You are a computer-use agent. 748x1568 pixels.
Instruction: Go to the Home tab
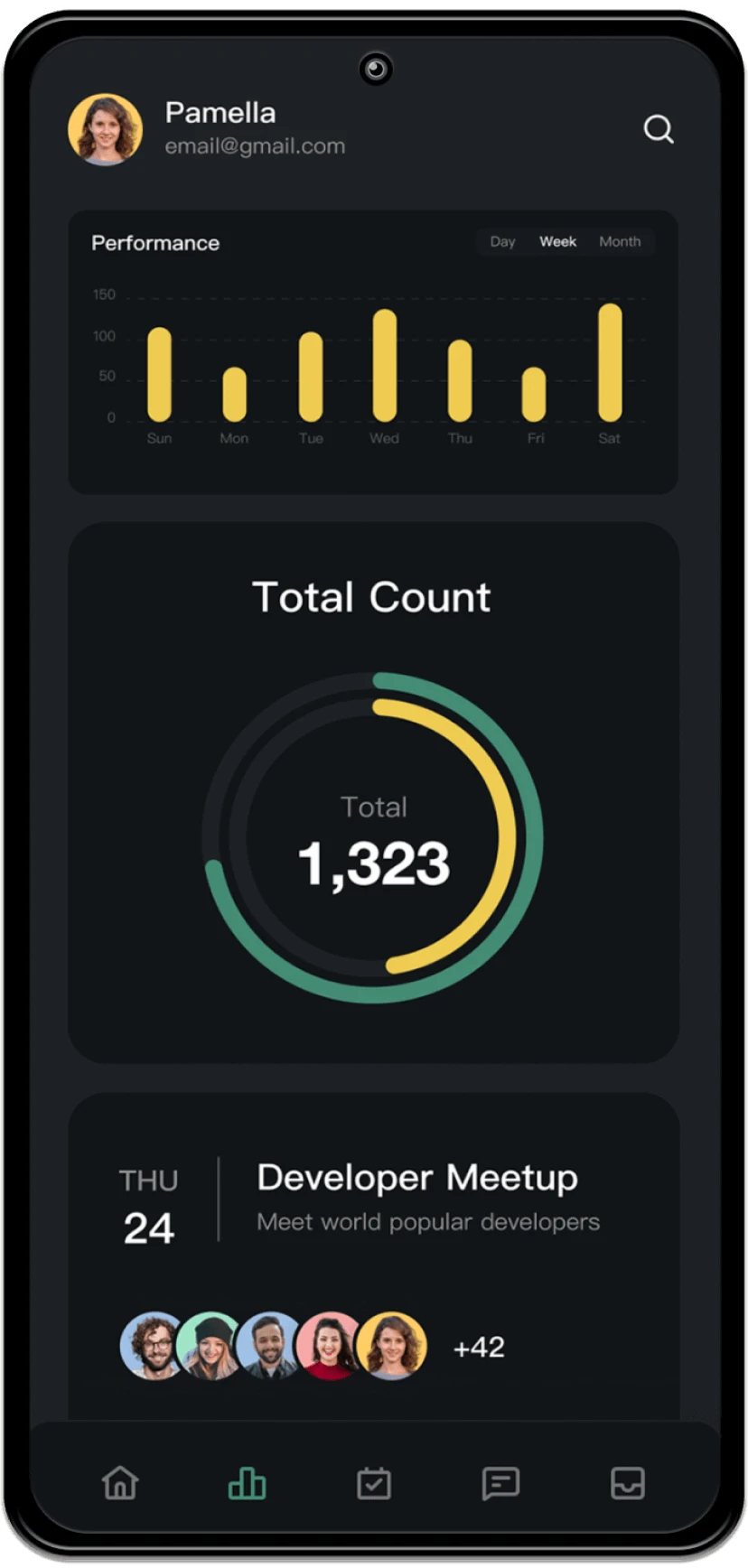pyautogui.click(x=120, y=1483)
